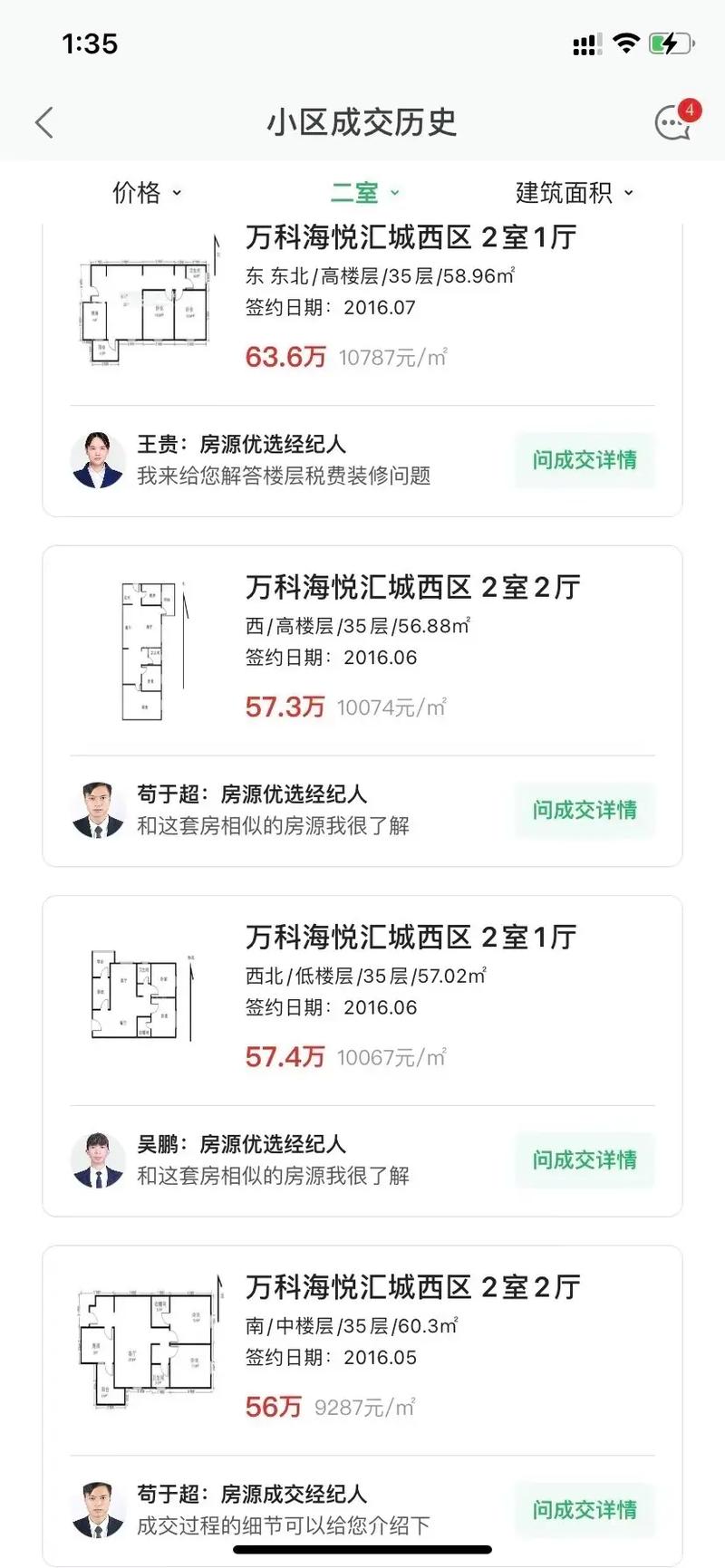This screenshot has height=1568, width=725.
Task: Tap 问成交详情 on the 63.6万 listing
Action: tap(584, 461)
